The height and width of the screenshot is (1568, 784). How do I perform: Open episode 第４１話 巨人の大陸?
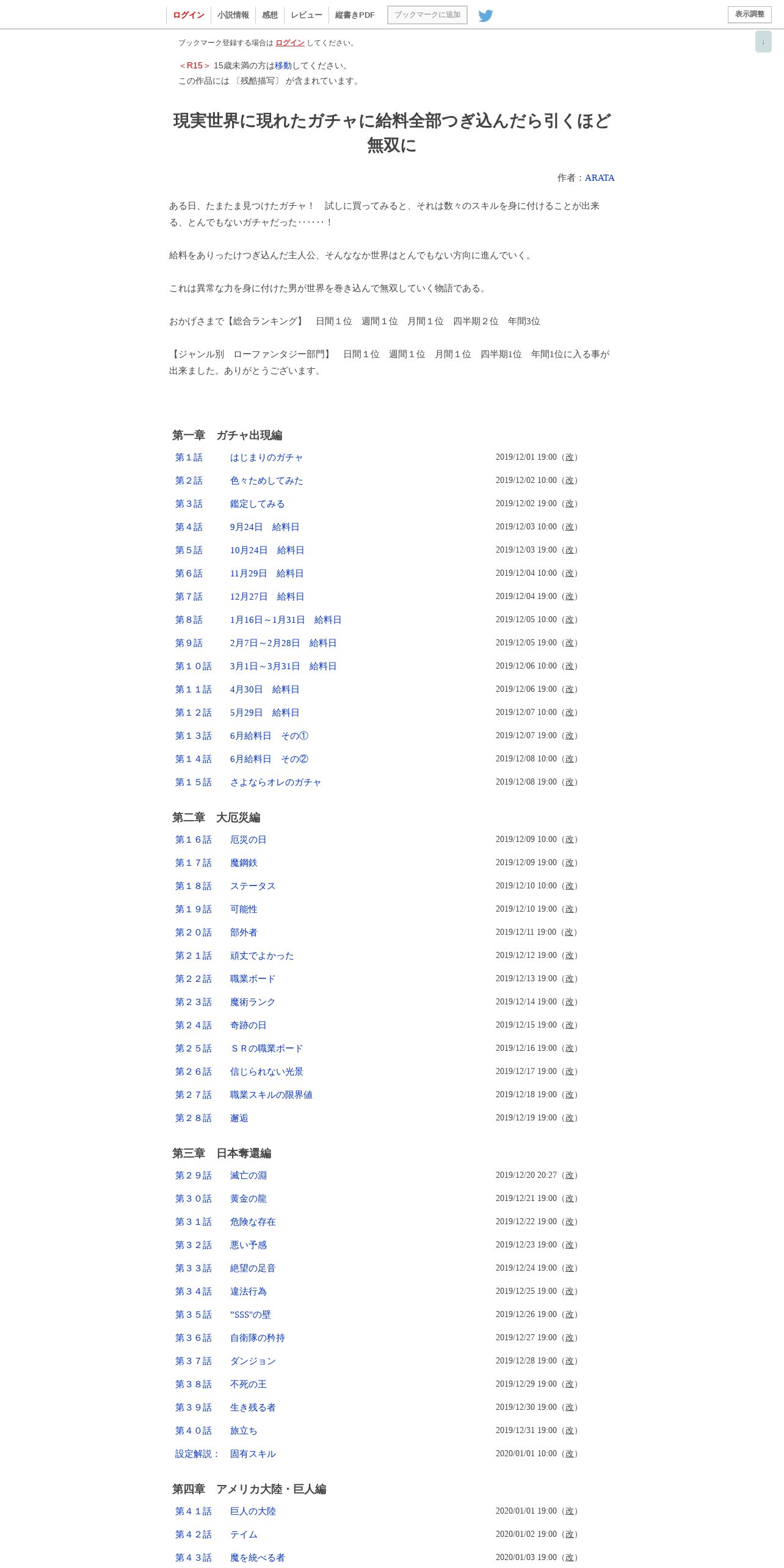pyautogui.click(x=225, y=1511)
